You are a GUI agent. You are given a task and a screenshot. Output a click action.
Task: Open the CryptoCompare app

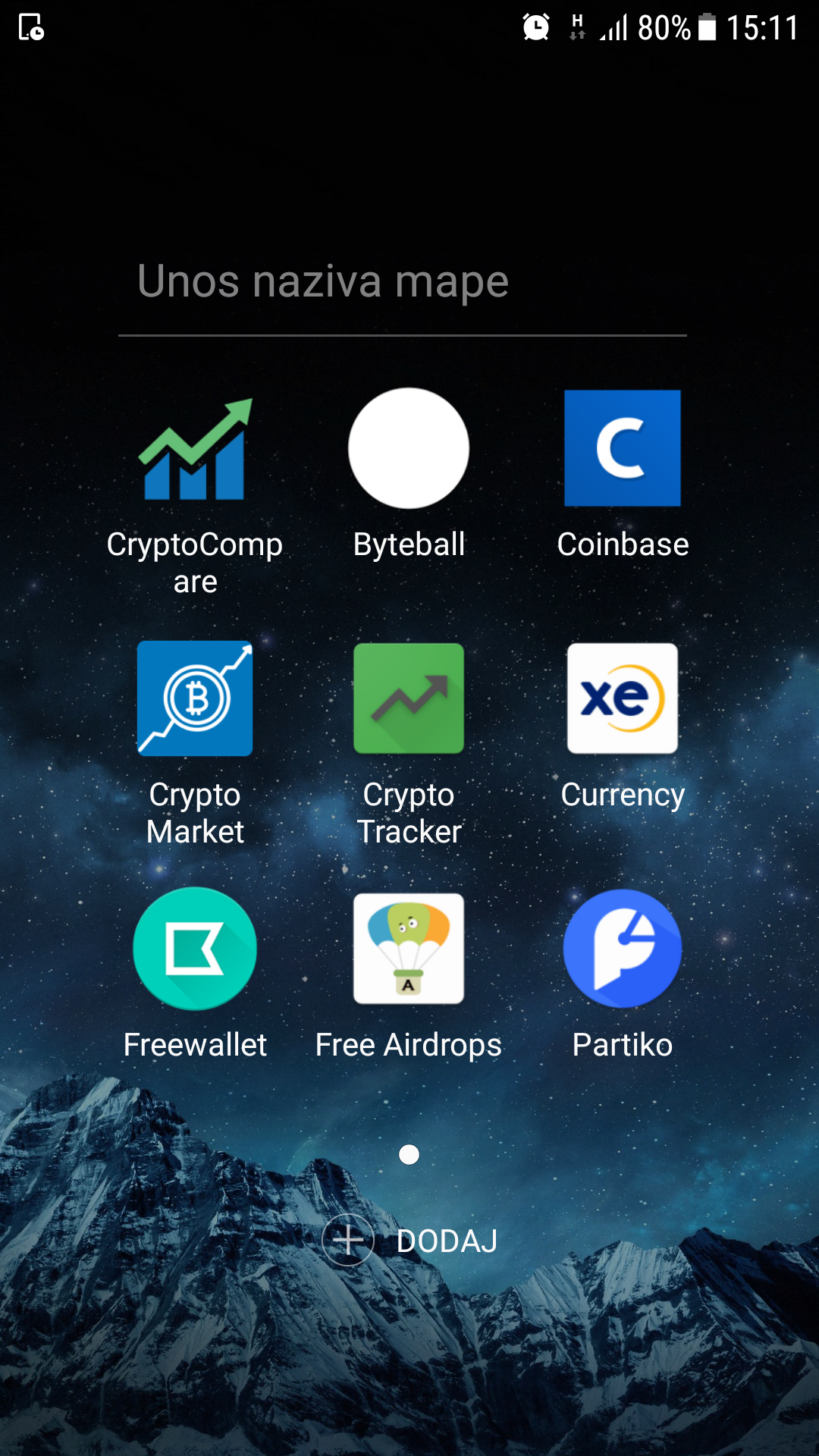click(194, 449)
